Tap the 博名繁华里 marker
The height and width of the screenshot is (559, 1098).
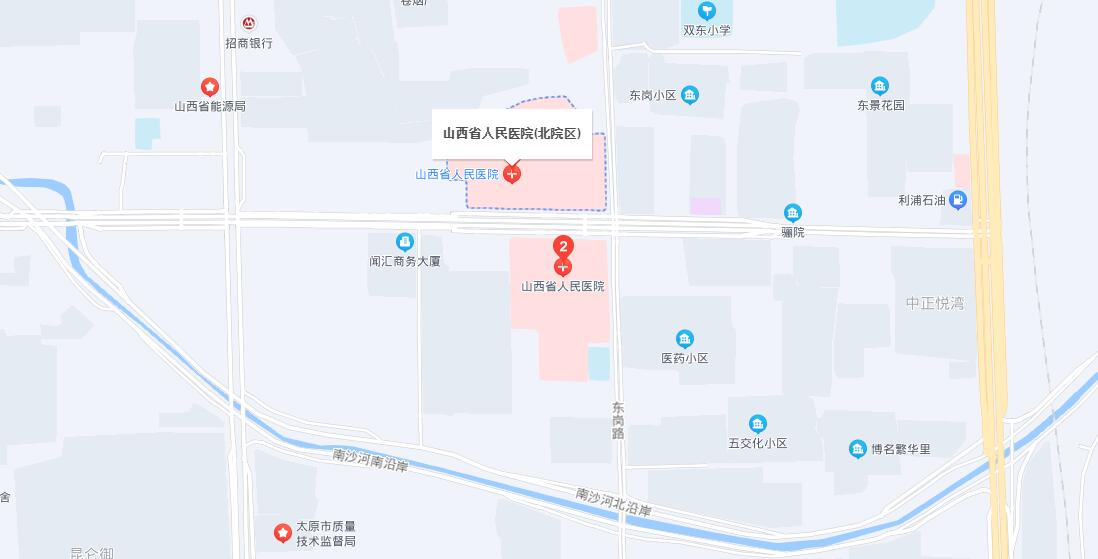858,449
